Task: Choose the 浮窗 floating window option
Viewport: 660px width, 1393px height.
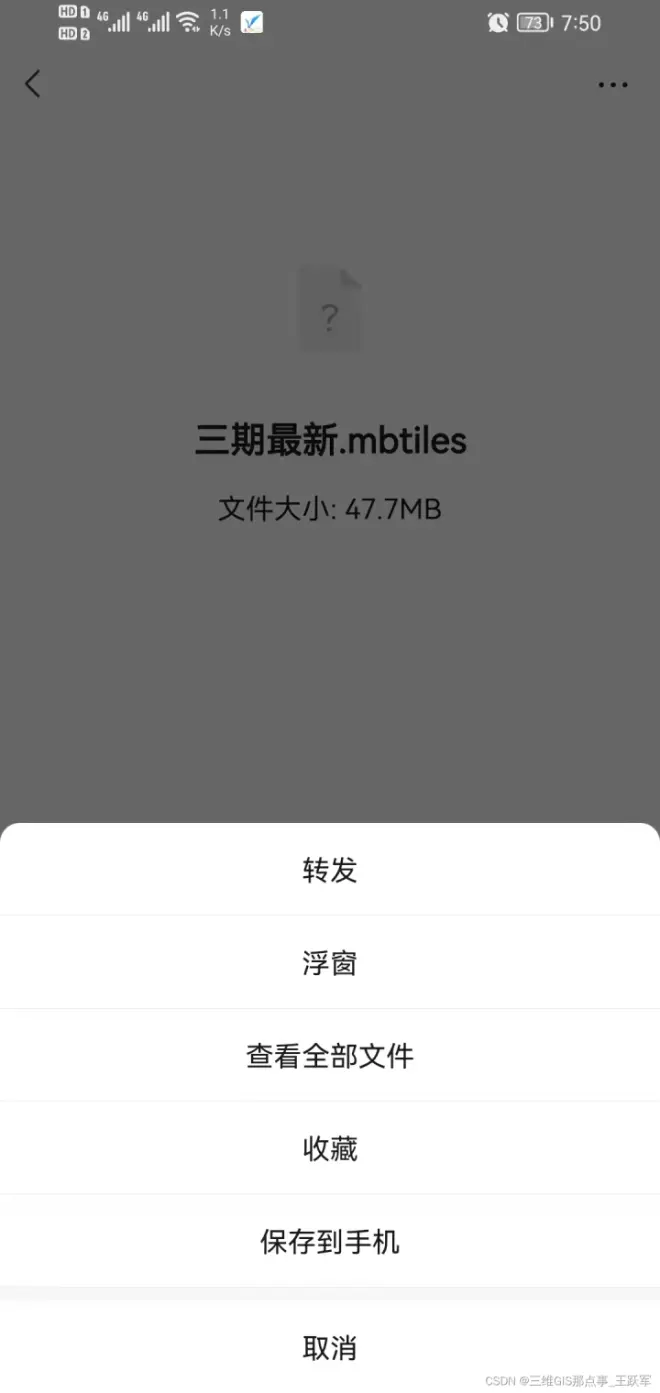Action: tap(330, 962)
